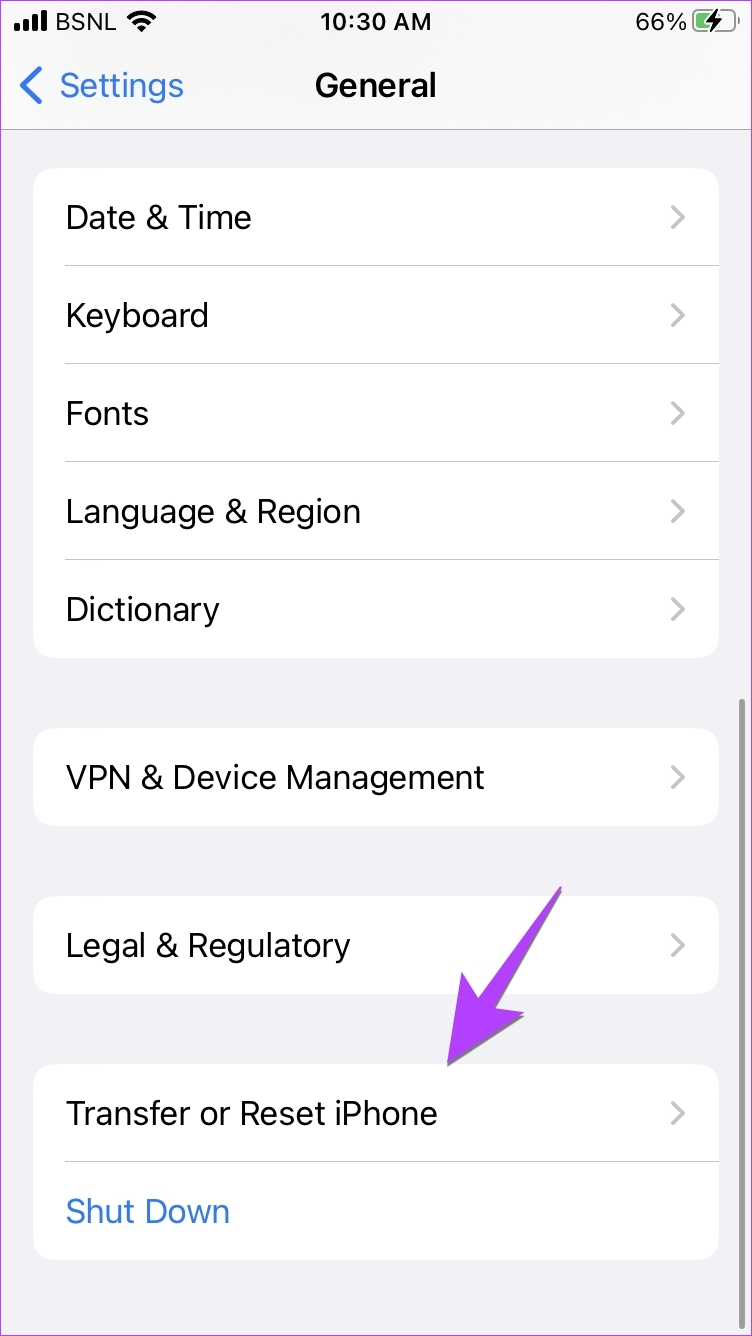Screen dimensions: 752x1336
Task: Expand the Legal & Regulatory chevron
Action: tap(678, 945)
